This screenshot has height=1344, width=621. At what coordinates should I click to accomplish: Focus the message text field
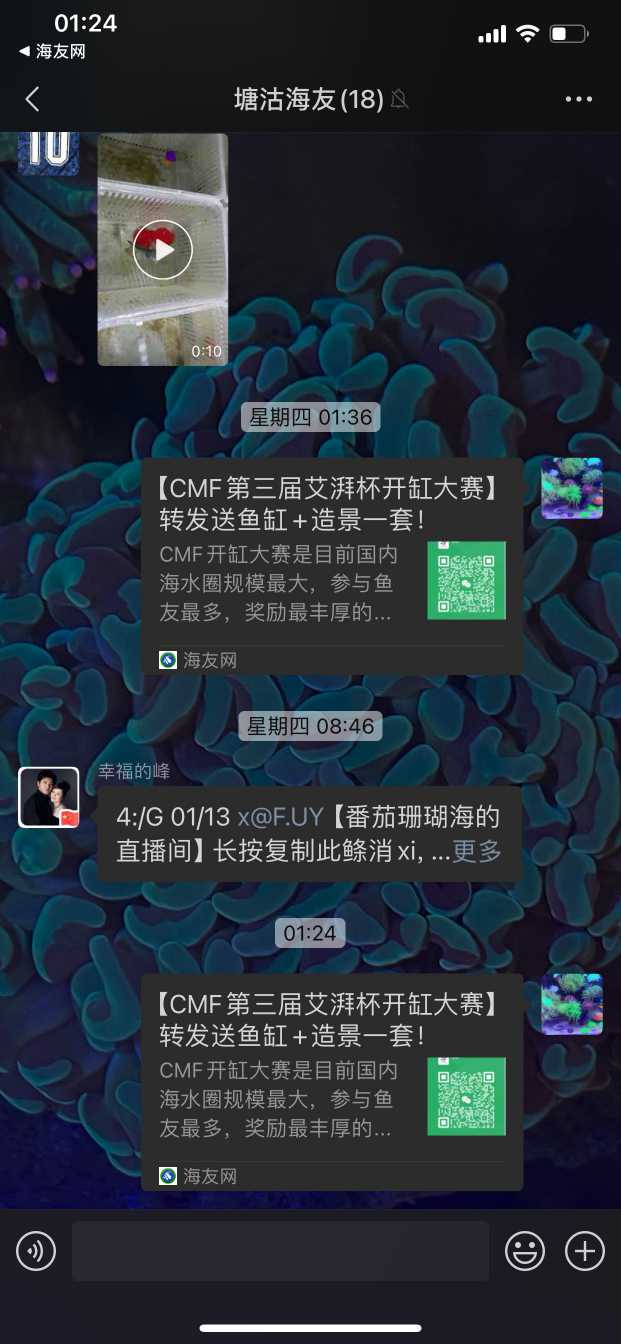pyautogui.click(x=280, y=1250)
